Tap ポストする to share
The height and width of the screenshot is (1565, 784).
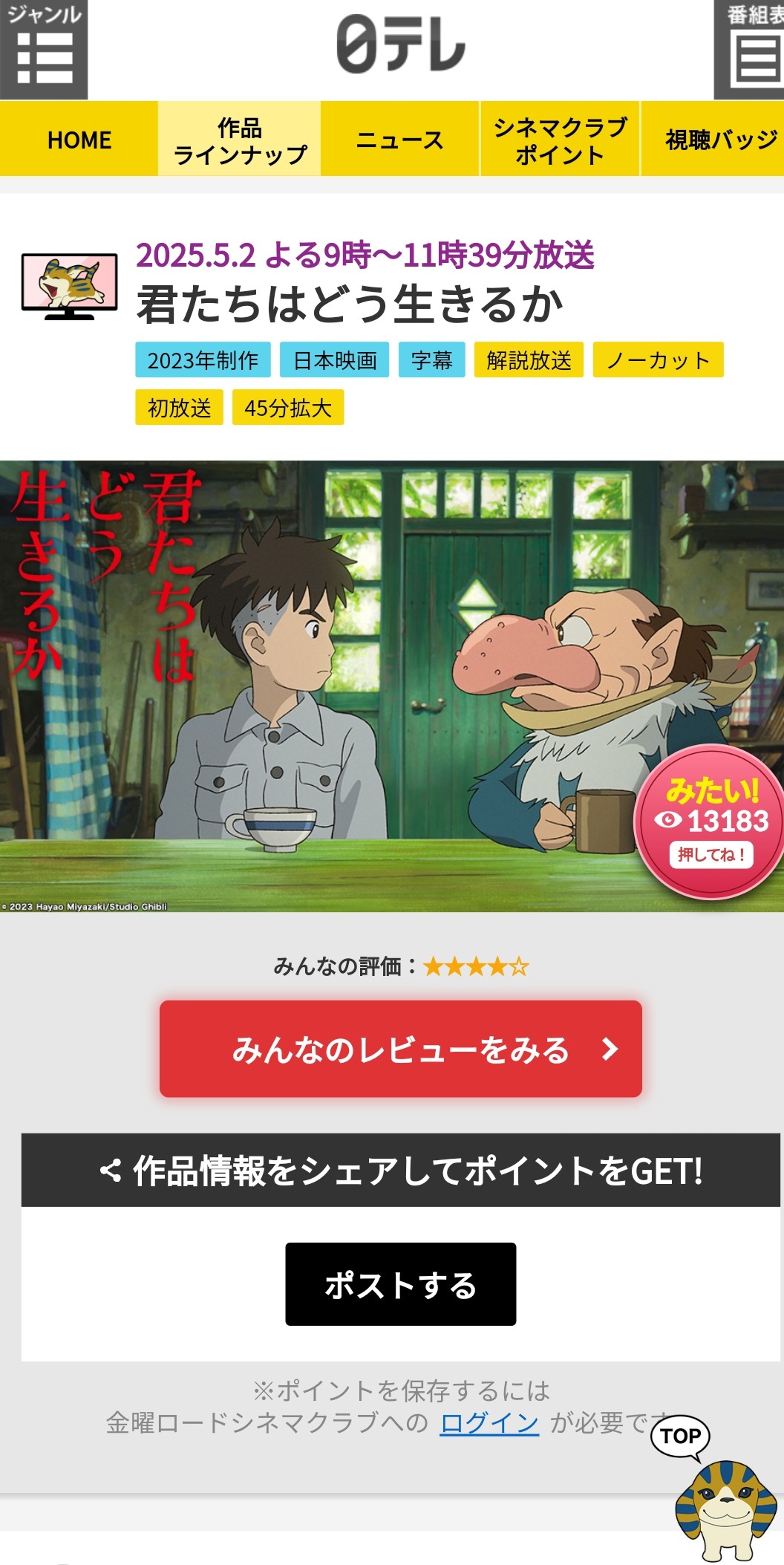click(x=400, y=1284)
